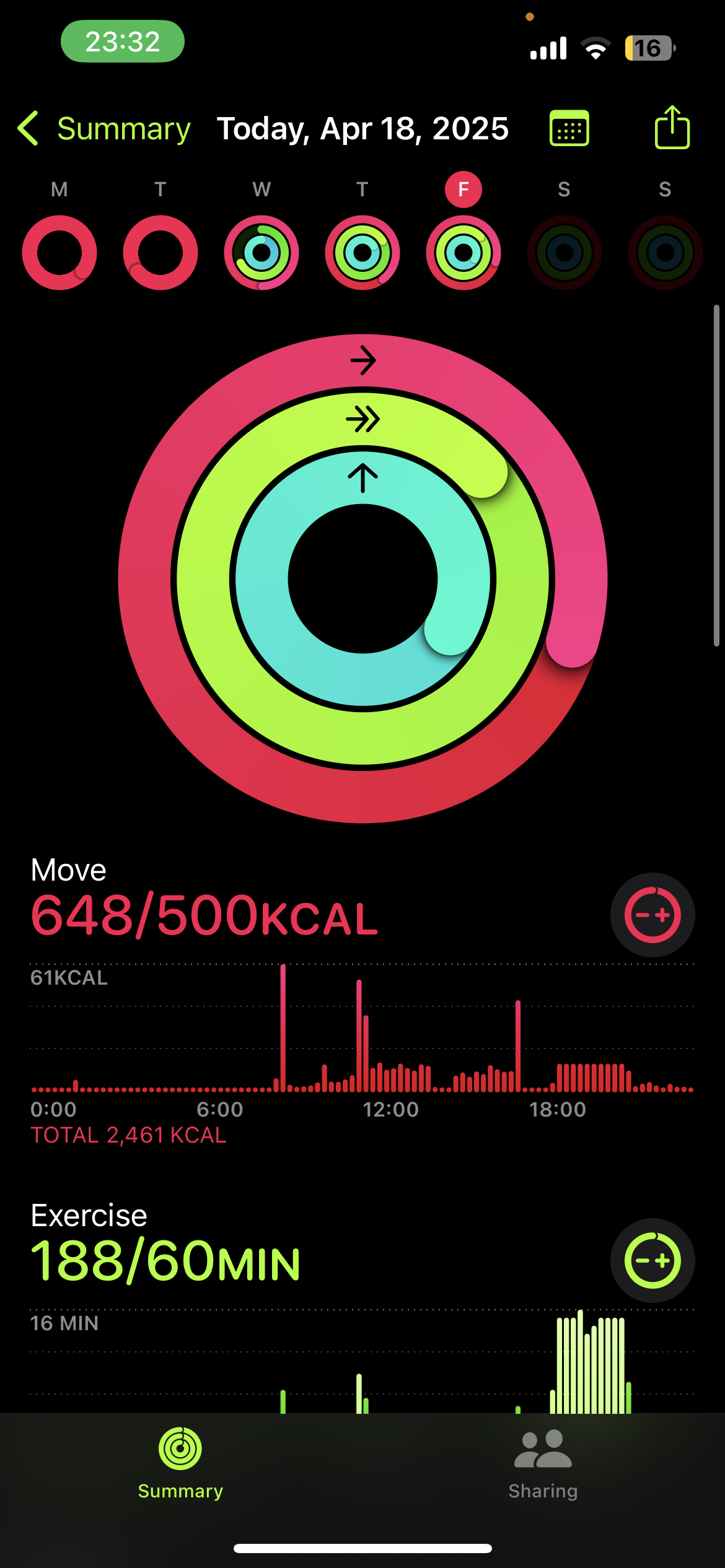Select Wednesday's activity rings
This screenshot has height=1568, width=725.
point(261,253)
